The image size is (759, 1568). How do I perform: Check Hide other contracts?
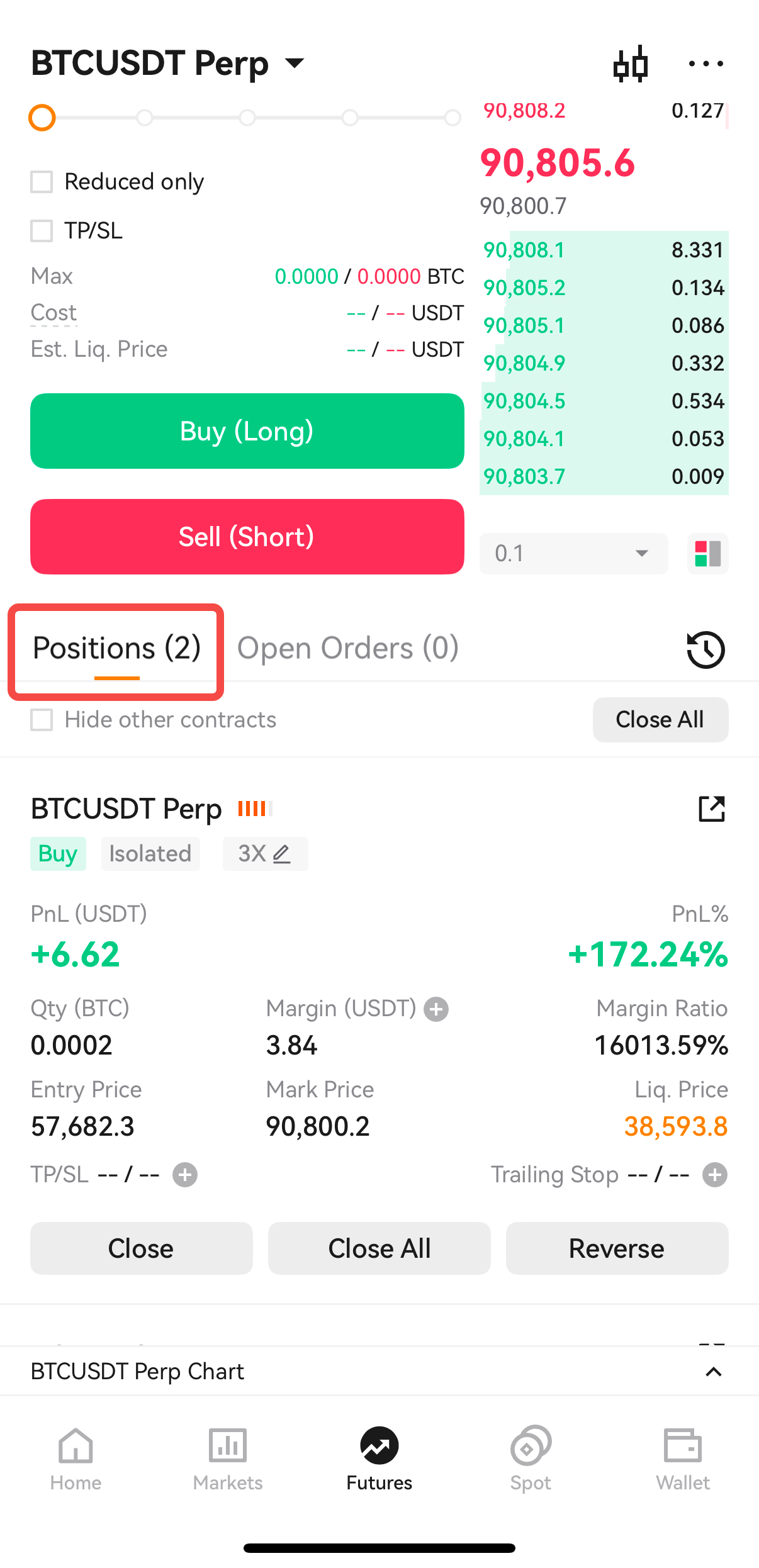coord(42,720)
